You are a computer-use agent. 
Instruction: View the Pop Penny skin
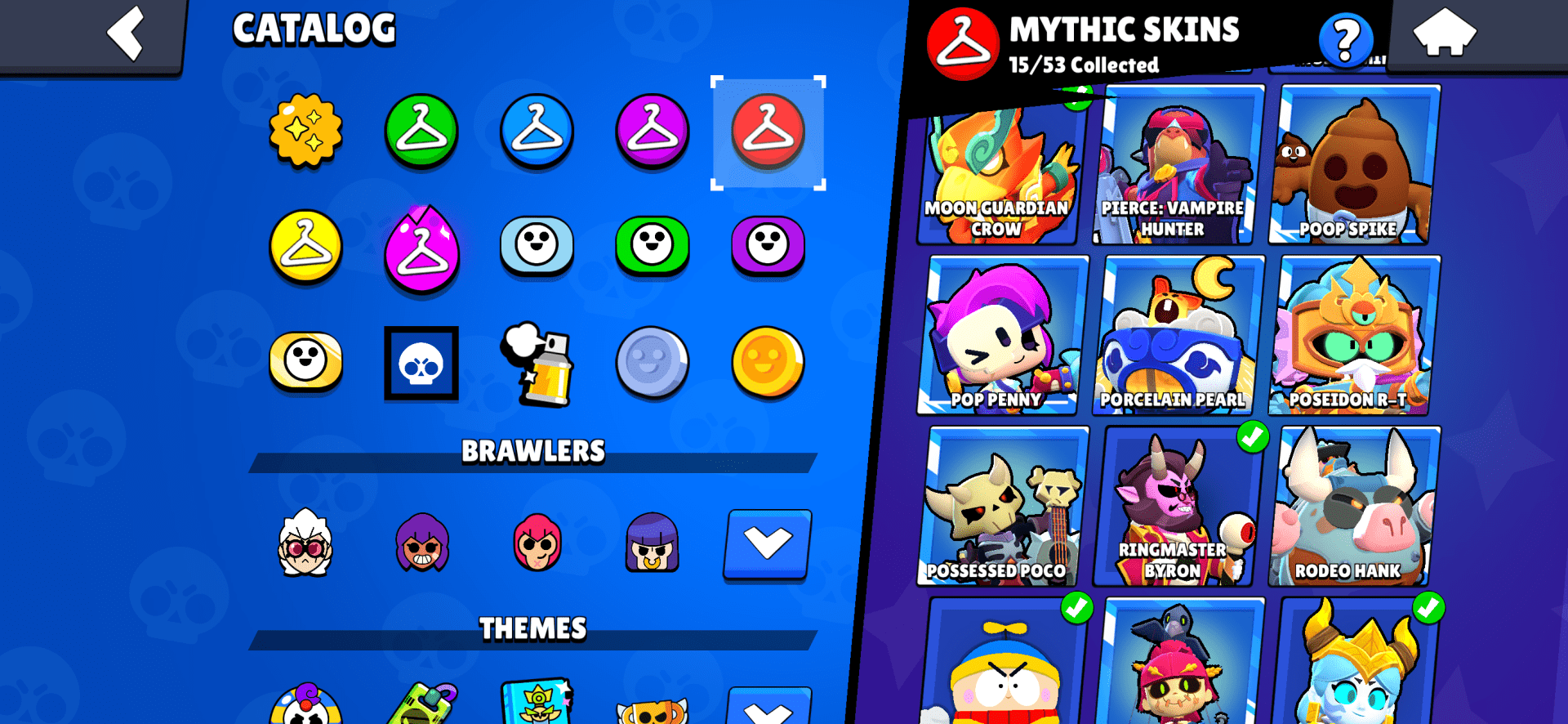[1002, 337]
